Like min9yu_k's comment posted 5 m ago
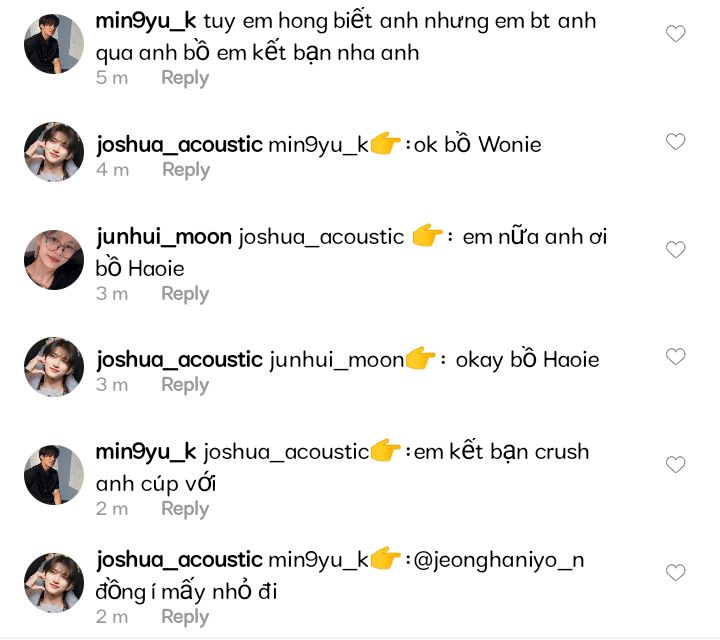 (x=675, y=34)
